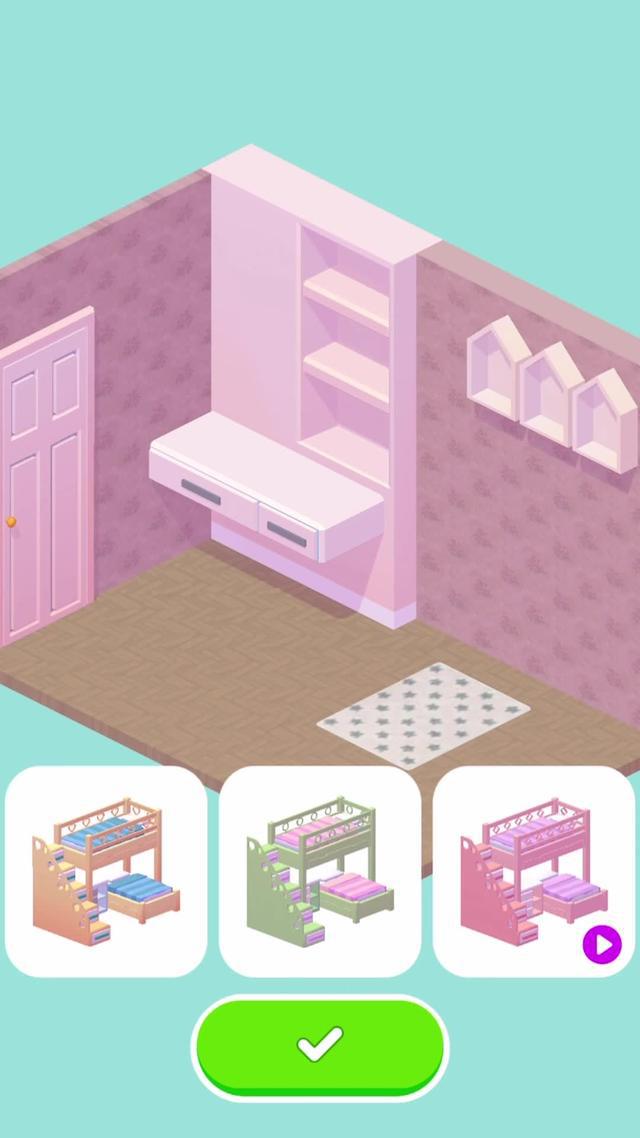Confirm selection with the green checkmark button
This screenshot has width=640, height=1138.
pyautogui.click(x=320, y=1046)
